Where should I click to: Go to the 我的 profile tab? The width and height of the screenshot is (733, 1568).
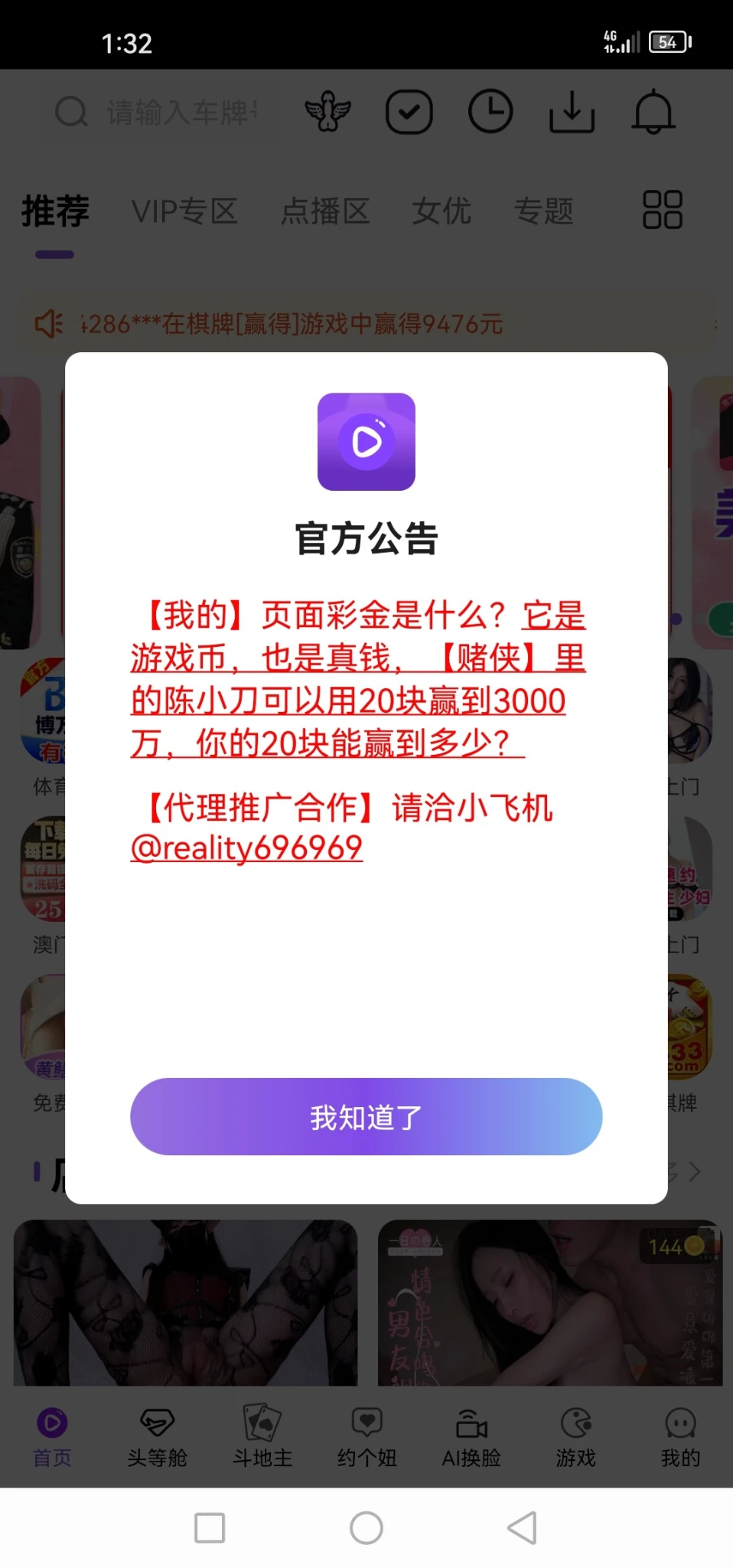[x=680, y=1437]
